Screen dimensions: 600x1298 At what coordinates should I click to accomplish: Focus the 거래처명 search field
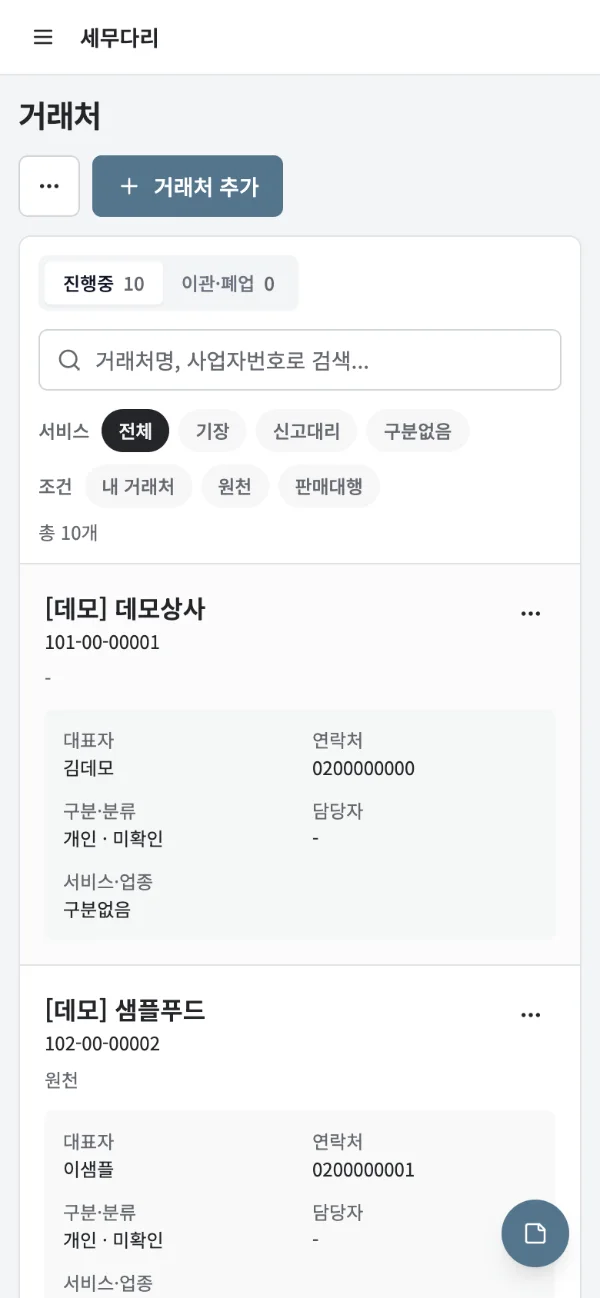pos(300,360)
